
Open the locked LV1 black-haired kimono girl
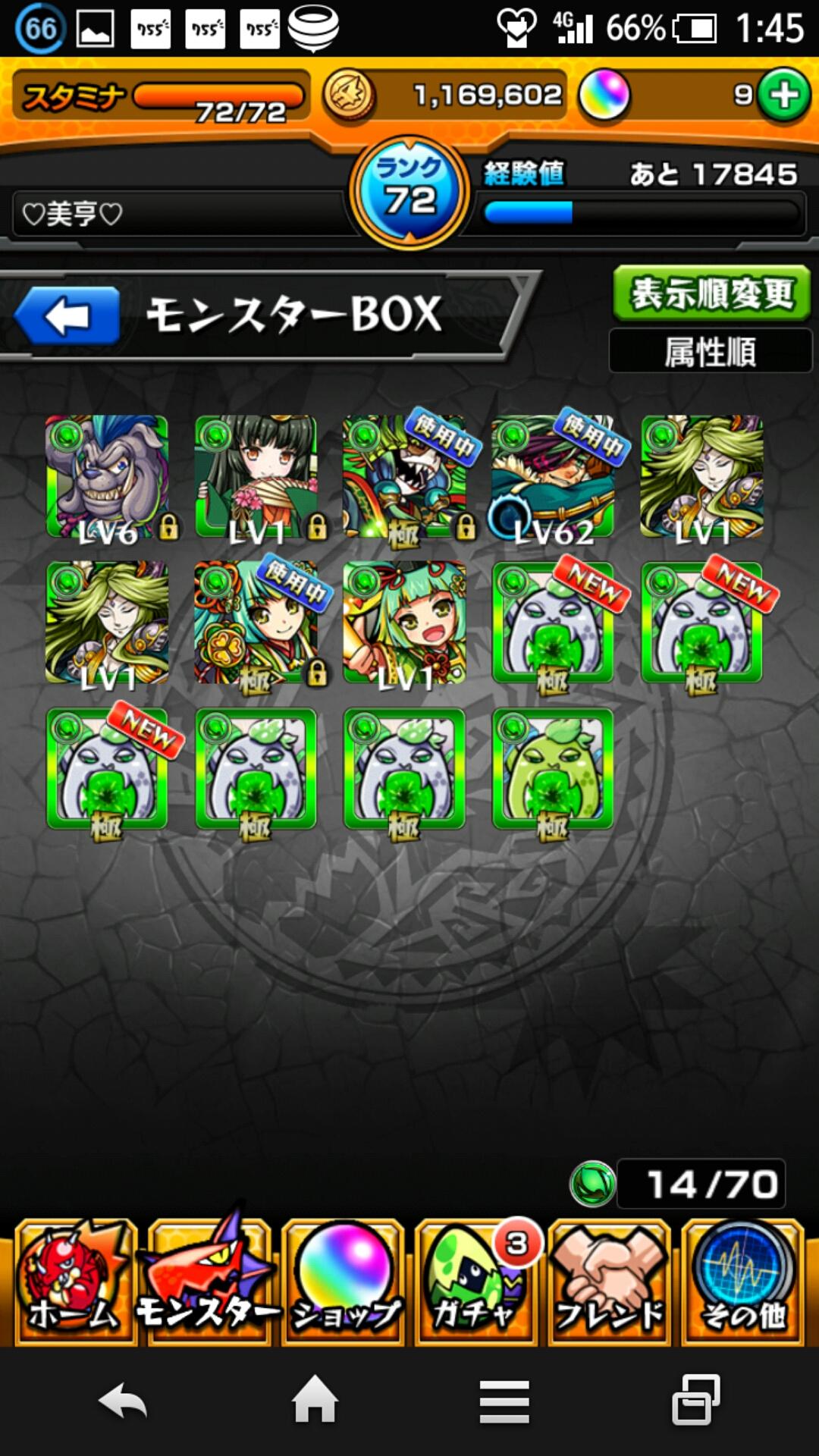pos(256,477)
